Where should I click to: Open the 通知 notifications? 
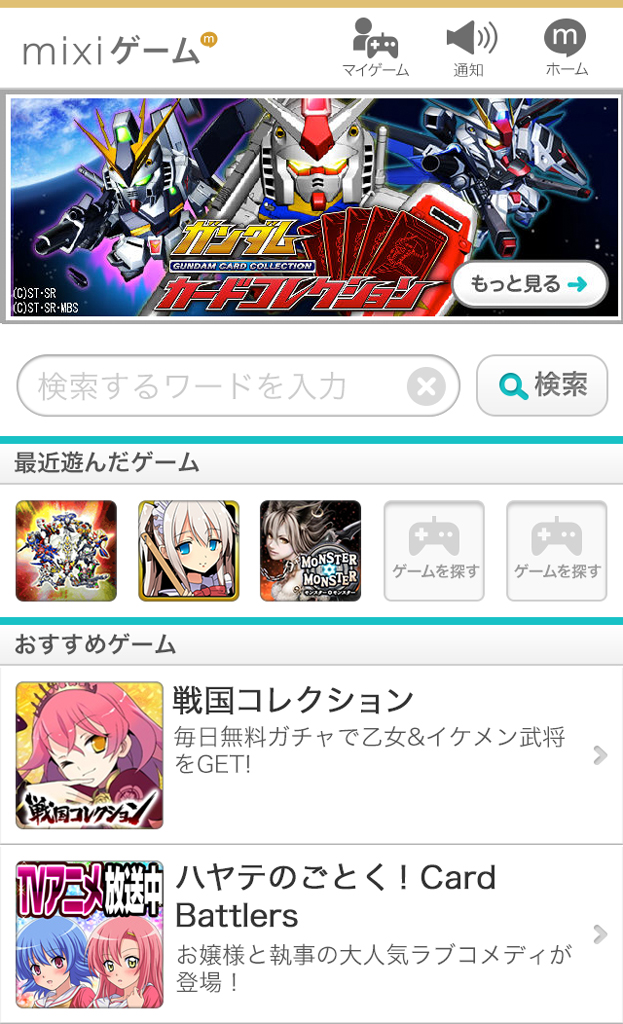pos(469,48)
